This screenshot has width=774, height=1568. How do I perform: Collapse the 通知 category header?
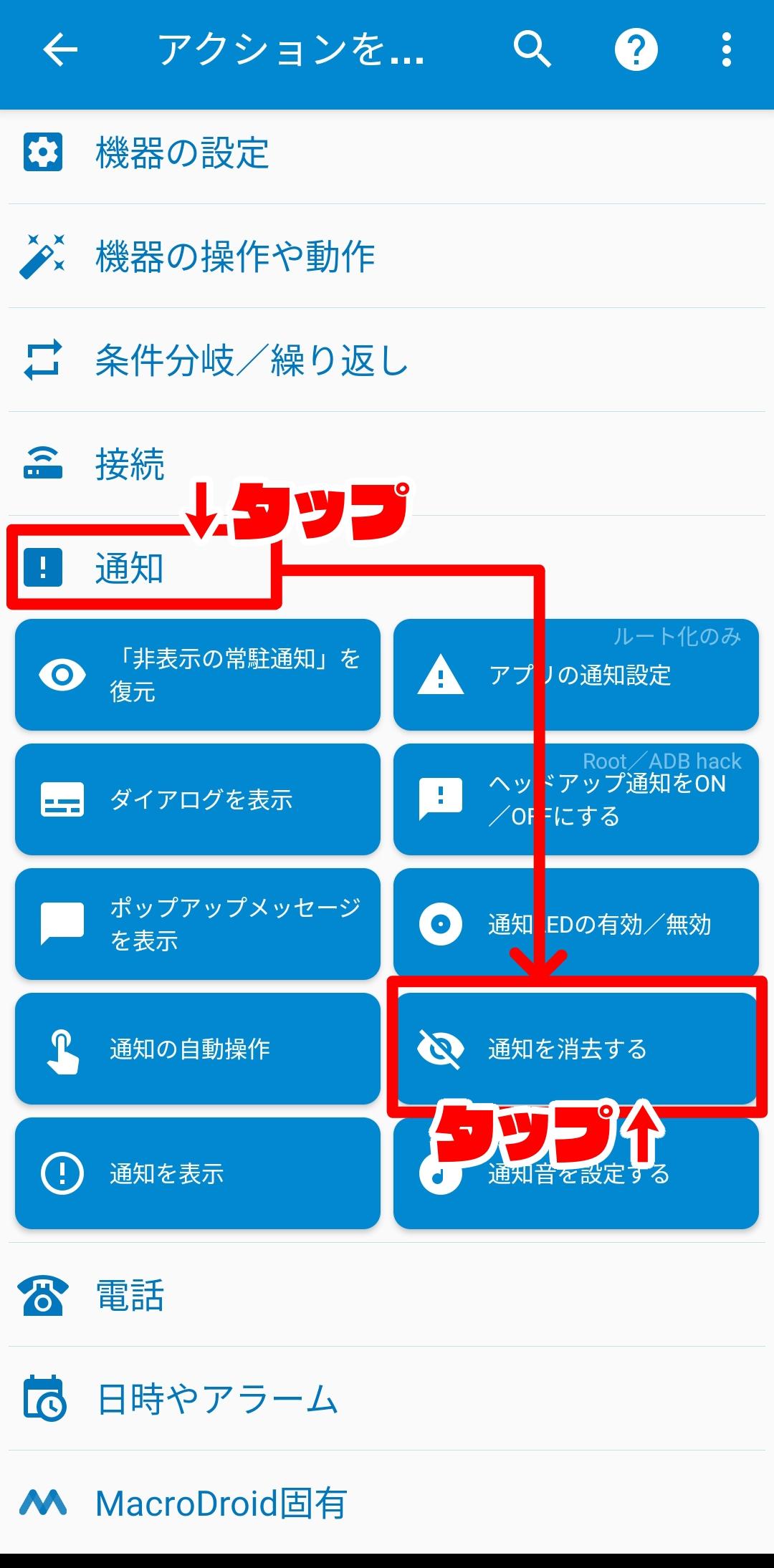pos(387,568)
